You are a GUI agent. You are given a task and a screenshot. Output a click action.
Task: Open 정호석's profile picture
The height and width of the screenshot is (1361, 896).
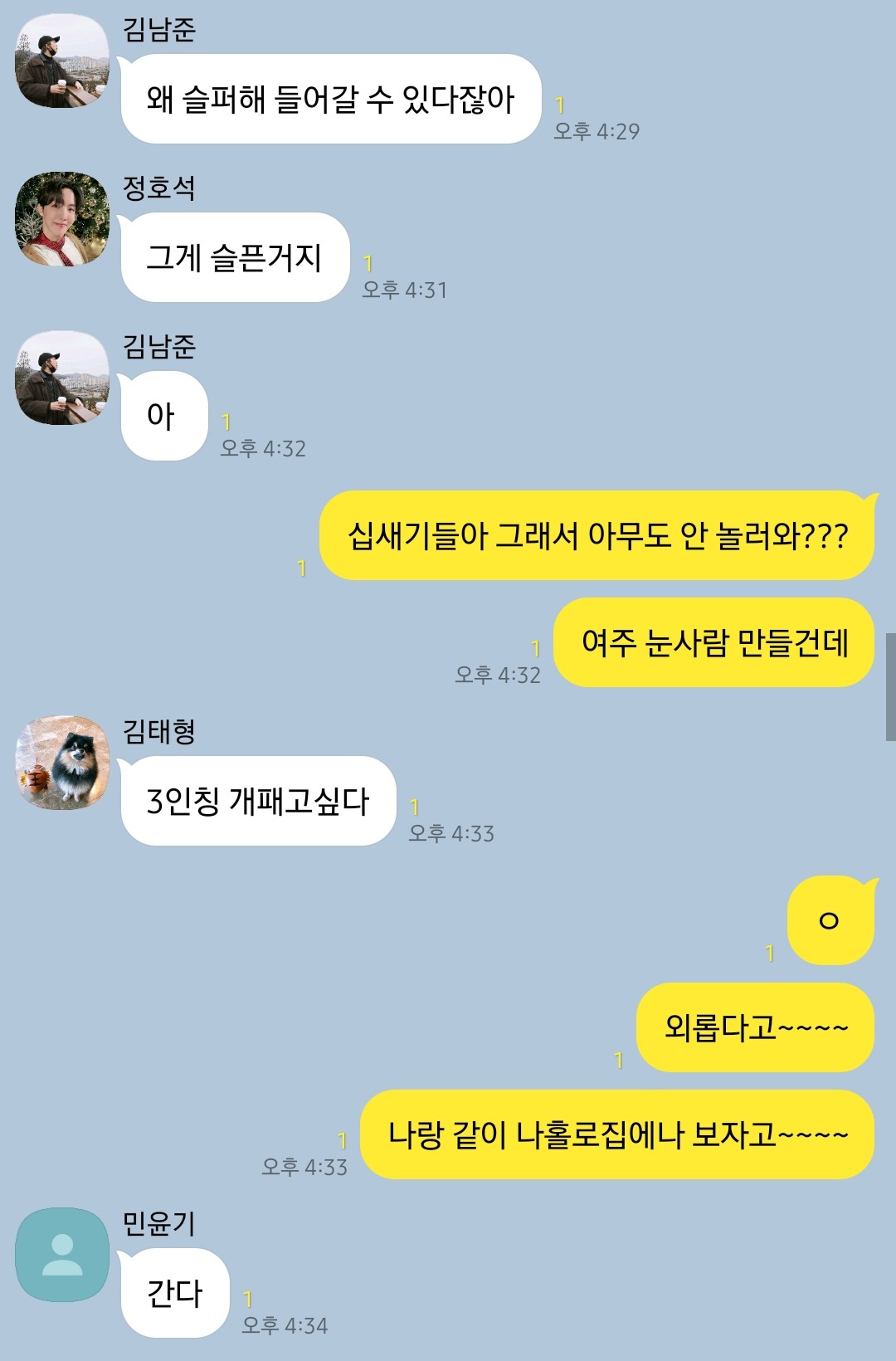[62, 219]
